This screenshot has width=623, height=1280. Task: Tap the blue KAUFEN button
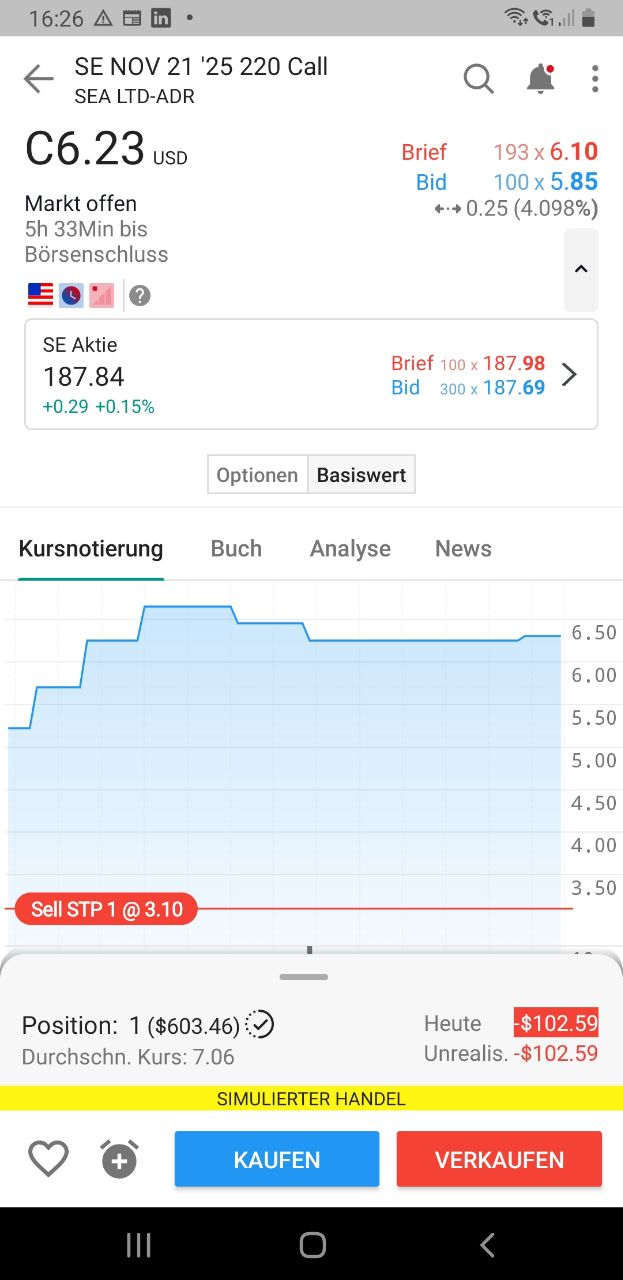point(277,1159)
